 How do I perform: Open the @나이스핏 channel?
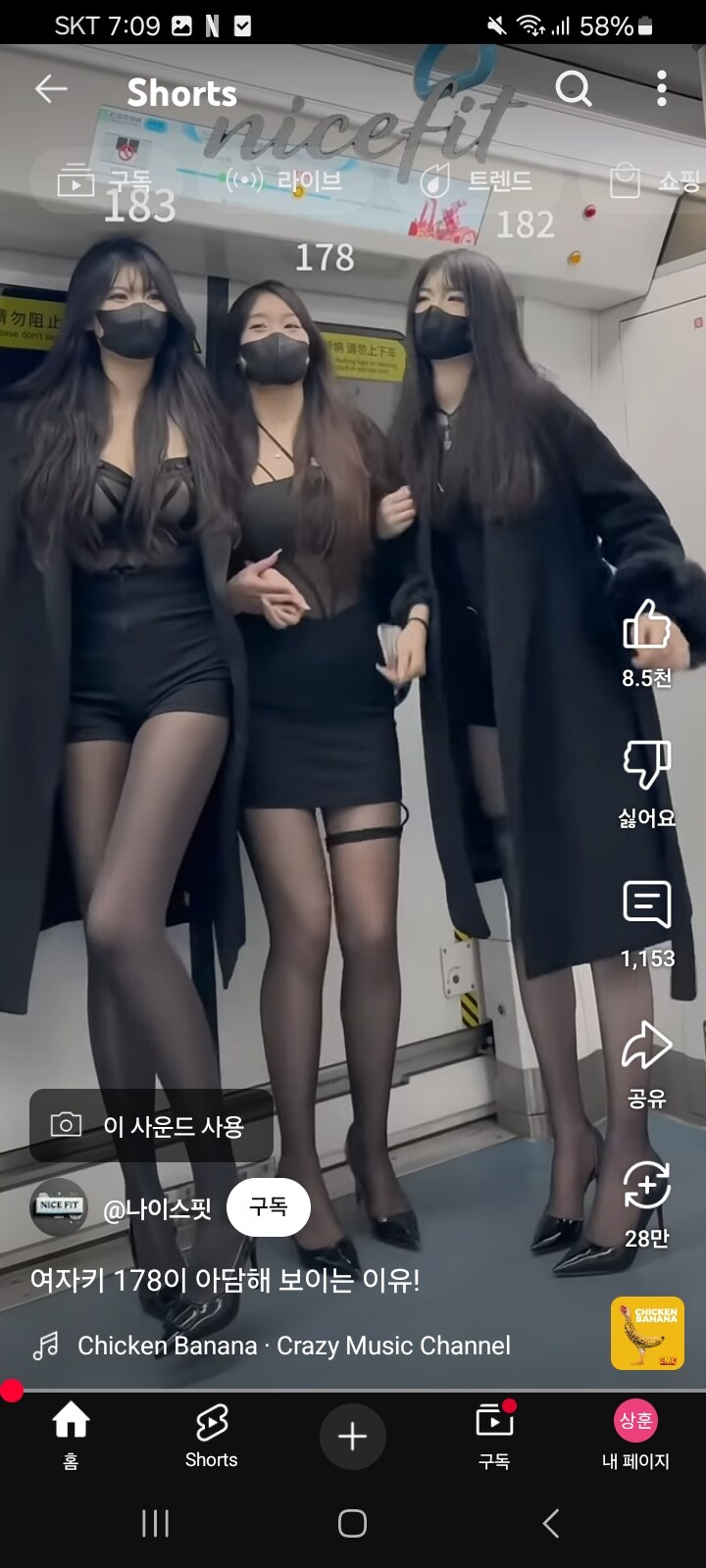coord(157,1208)
